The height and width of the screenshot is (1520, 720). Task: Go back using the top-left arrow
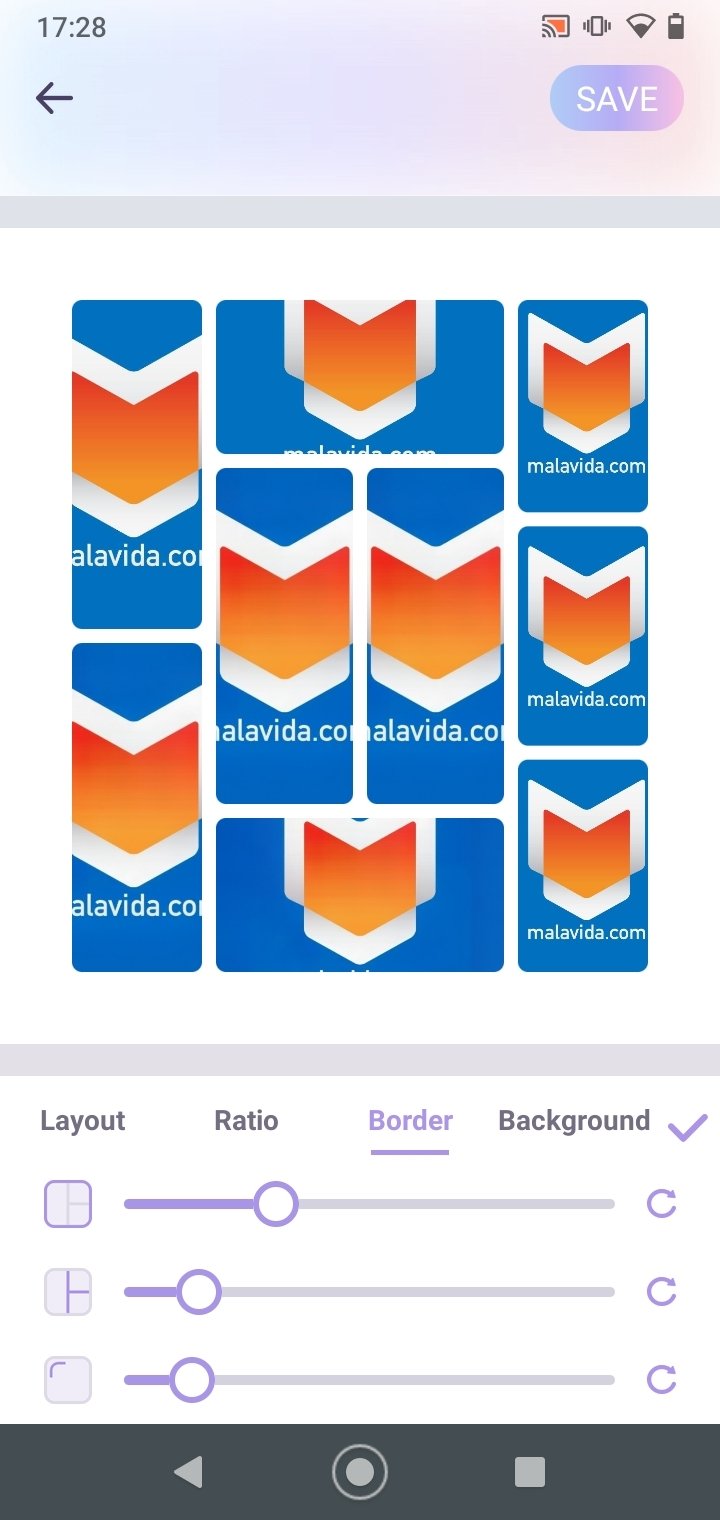(x=54, y=98)
